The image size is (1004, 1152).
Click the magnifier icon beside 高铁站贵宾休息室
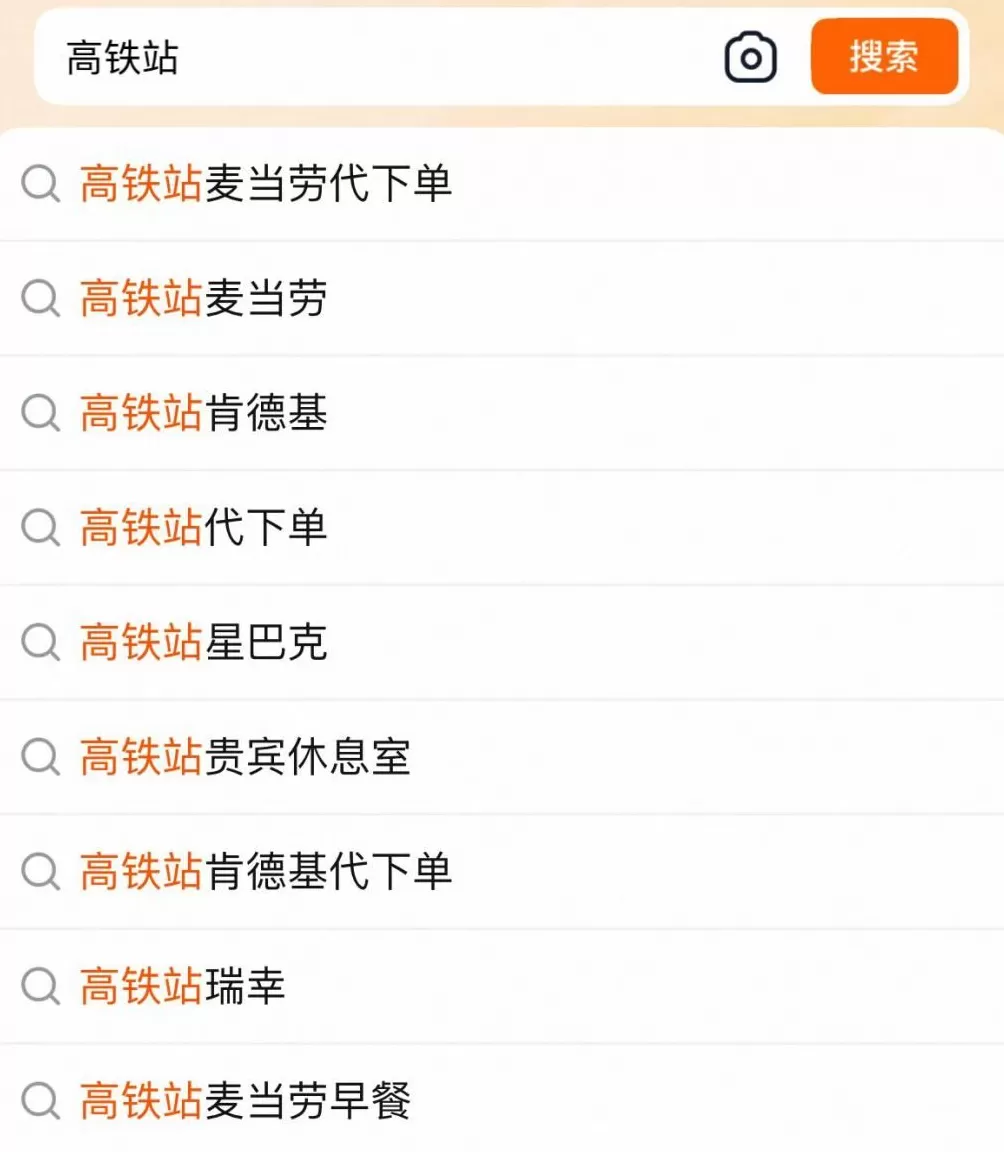[40, 758]
